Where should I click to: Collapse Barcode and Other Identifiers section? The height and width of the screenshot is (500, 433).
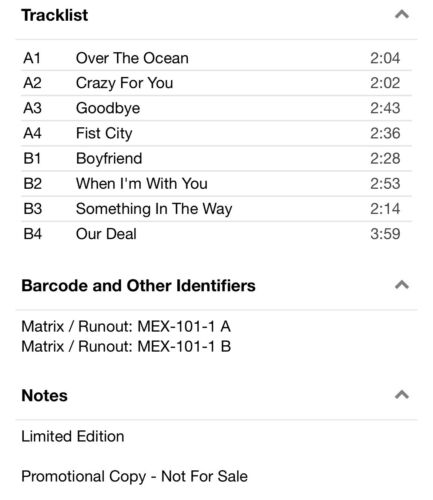point(402,285)
